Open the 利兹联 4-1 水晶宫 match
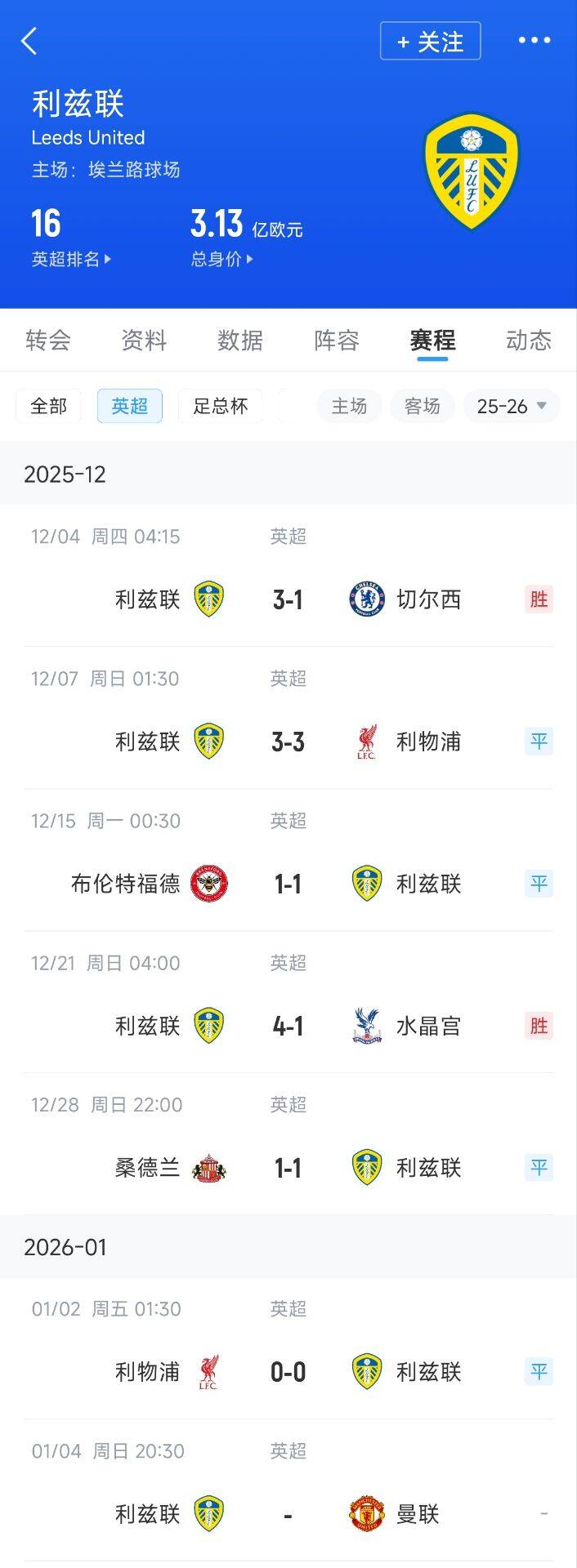The height and width of the screenshot is (1568, 577). click(288, 1026)
